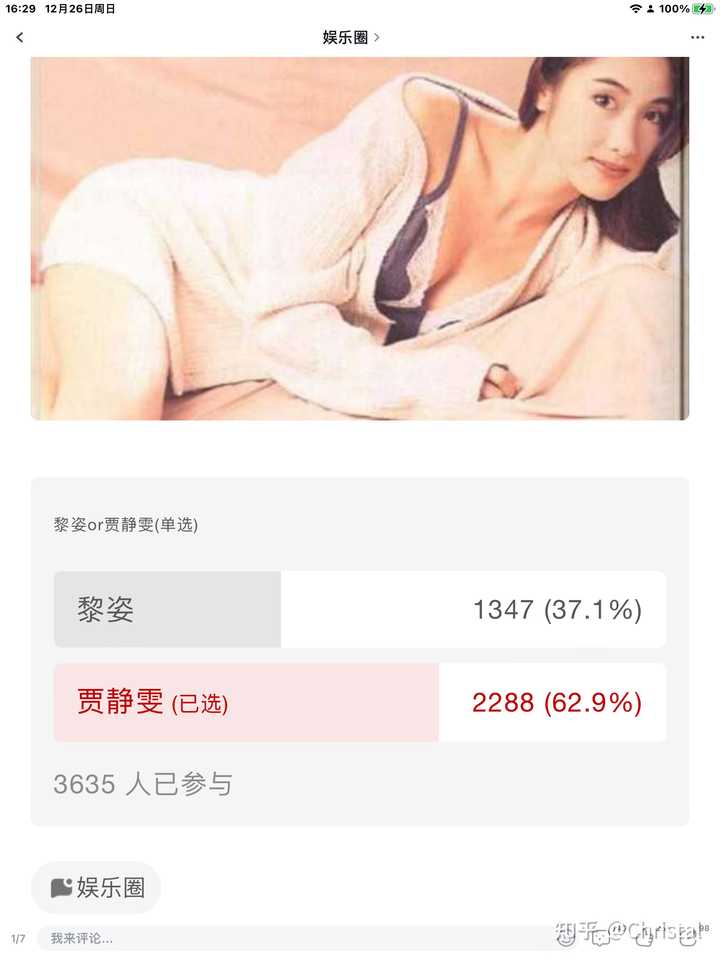Open the 娱乐圈 topic chip
Screen dimensions: 720x960
(x=97, y=887)
